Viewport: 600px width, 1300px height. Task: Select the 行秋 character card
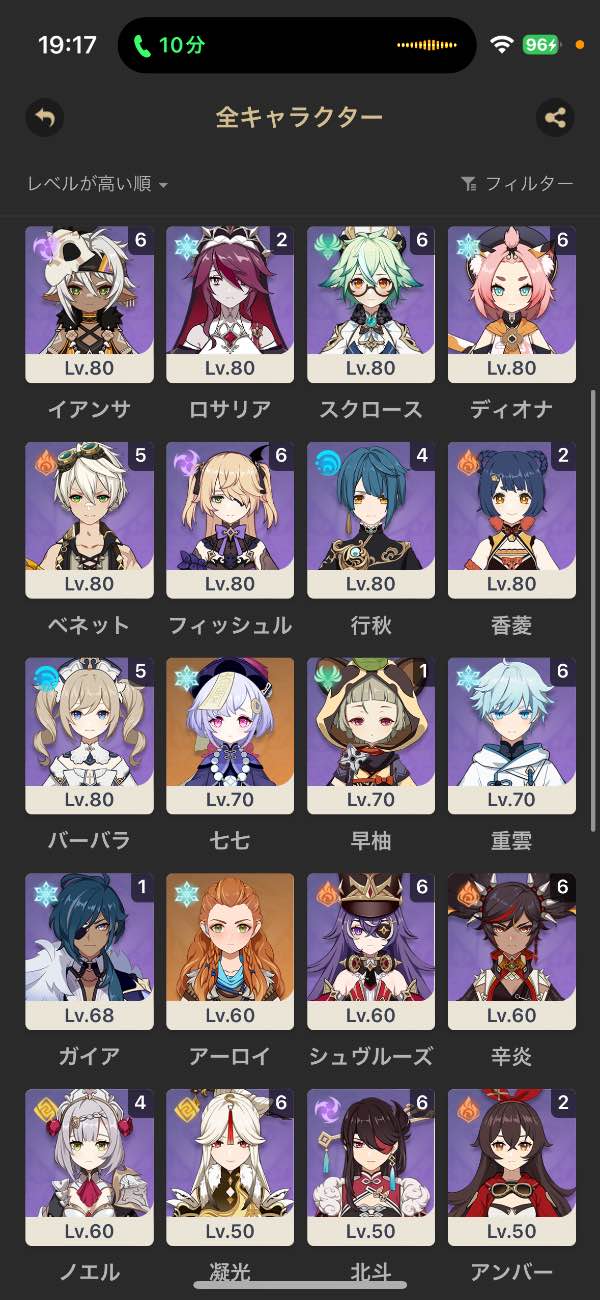tap(371, 520)
